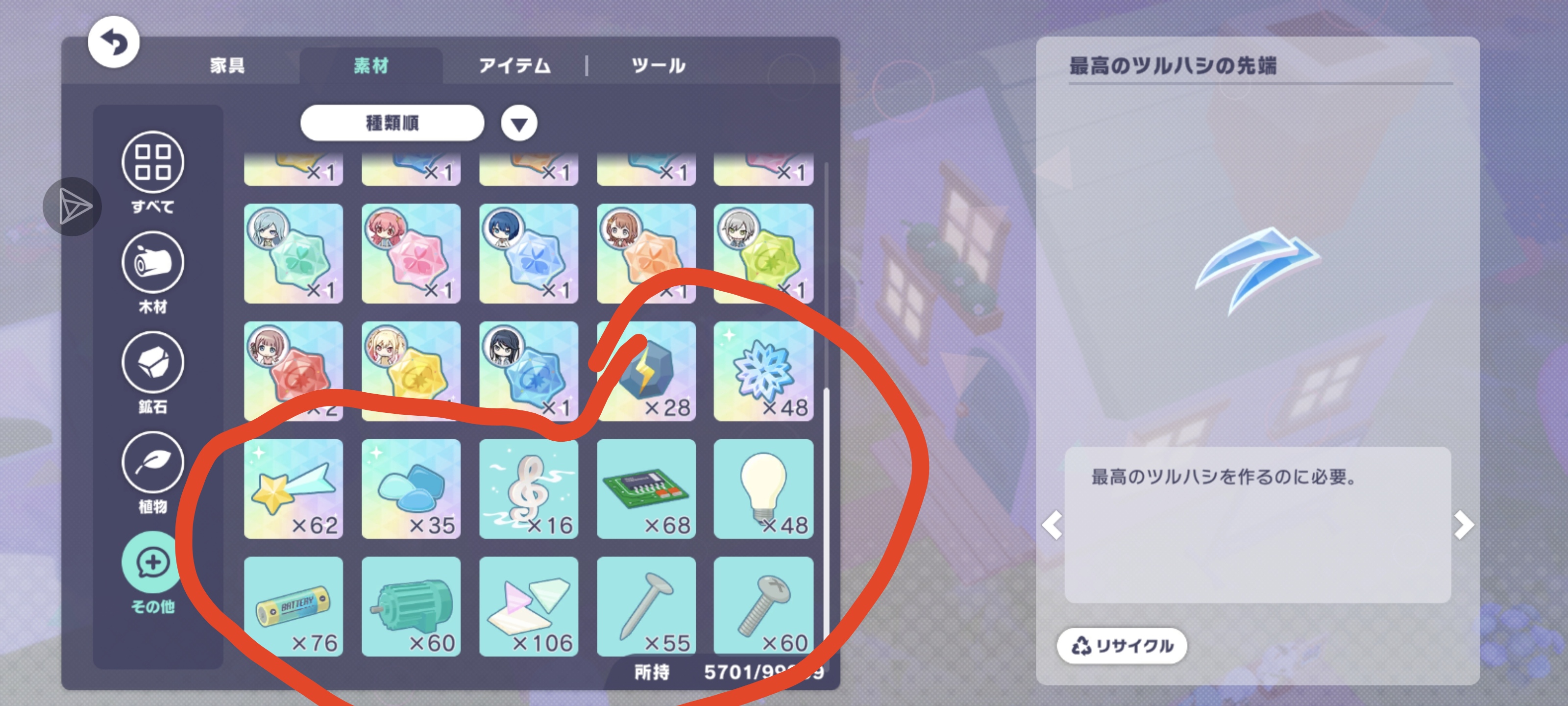Go back with the return arrow
Screen dimensions: 1568x706
[114, 42]
